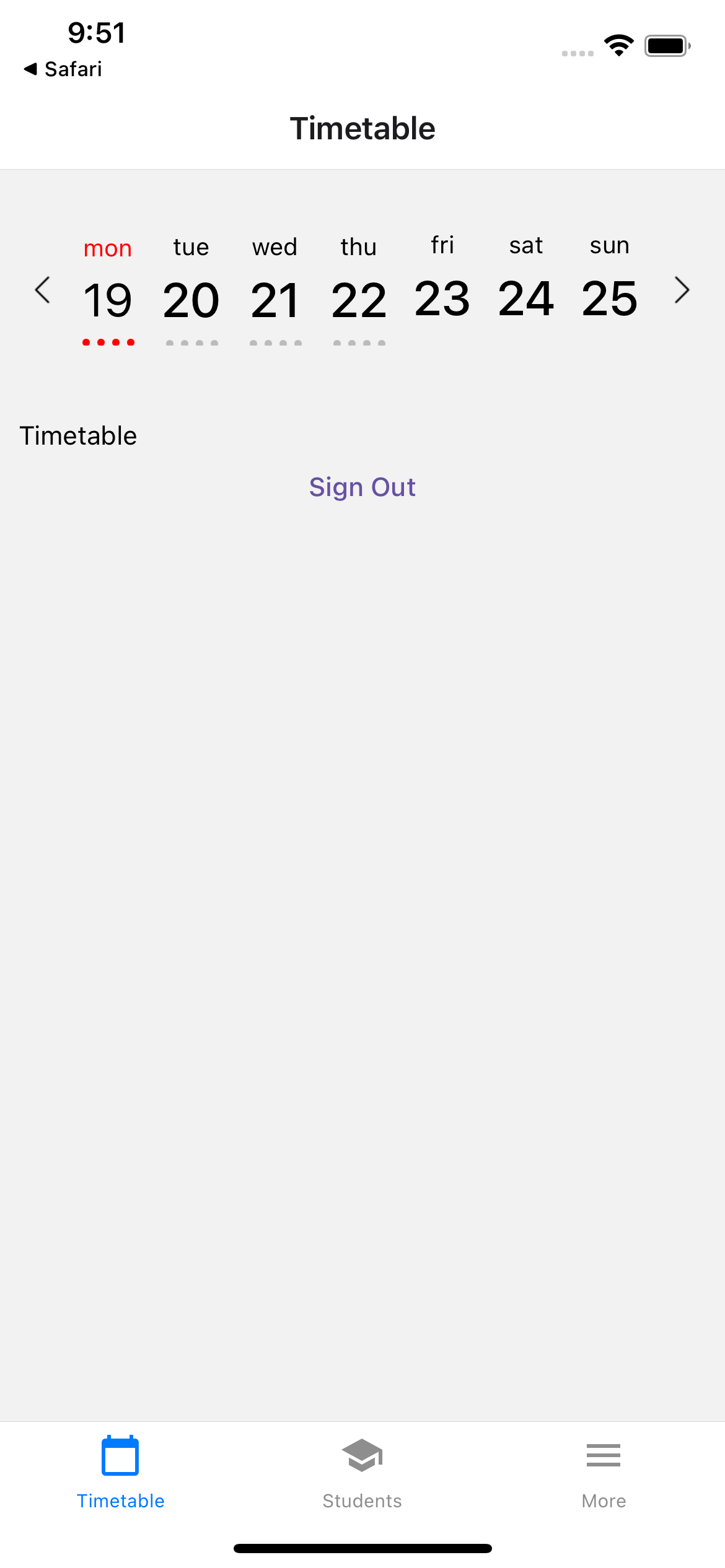Go to the next week
Viewport: 725px width, 1568px height.
(682, 290)
